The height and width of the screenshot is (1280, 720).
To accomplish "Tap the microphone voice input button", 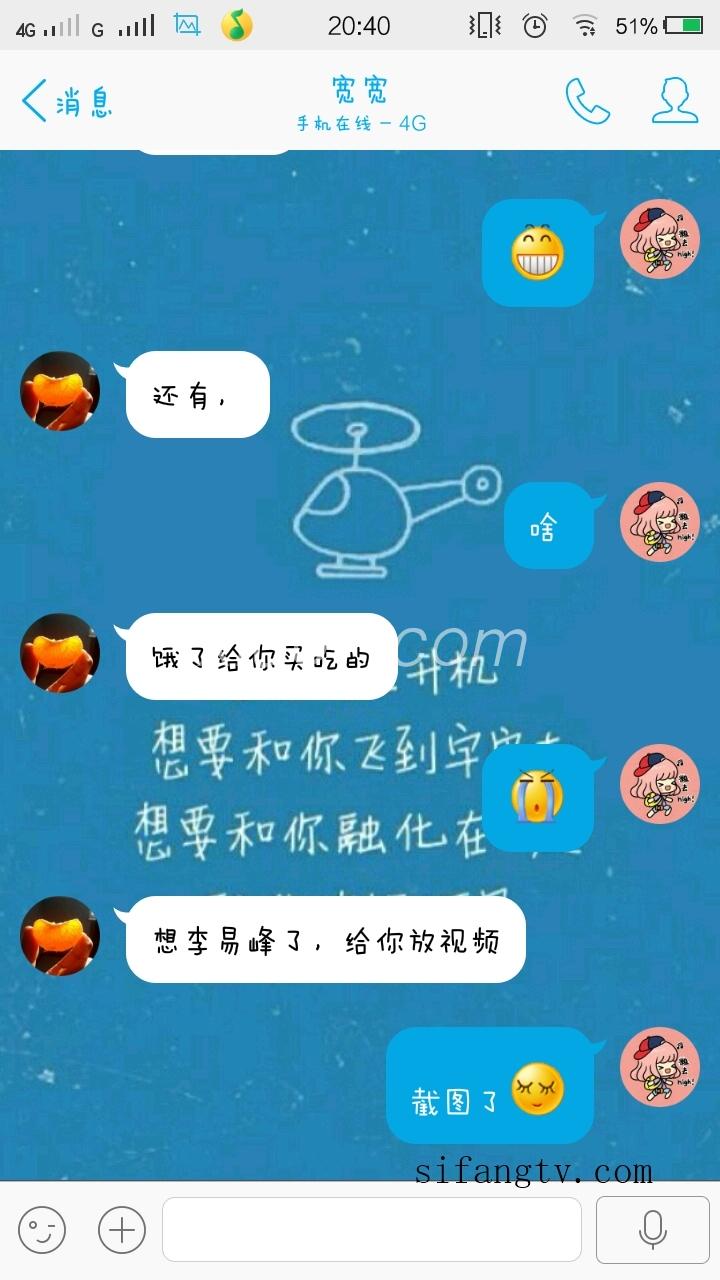I will coord(653,1229).
